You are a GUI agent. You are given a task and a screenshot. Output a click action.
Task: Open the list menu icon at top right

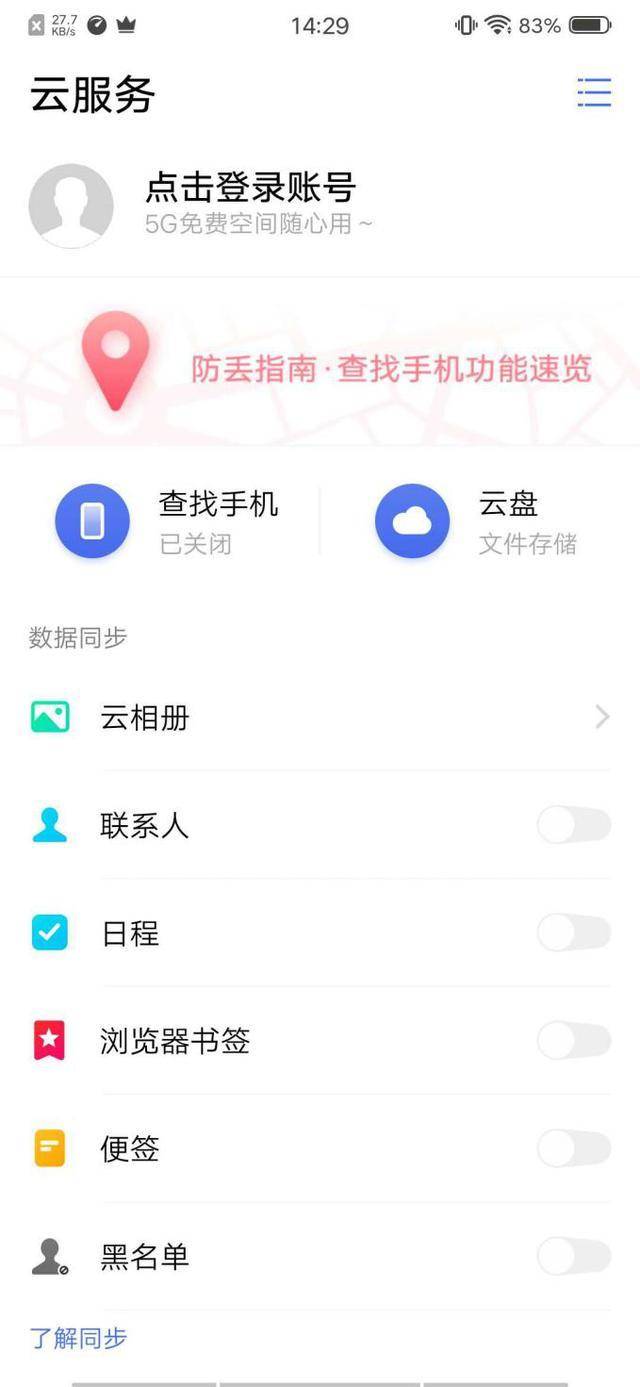[x=594, y=92]
